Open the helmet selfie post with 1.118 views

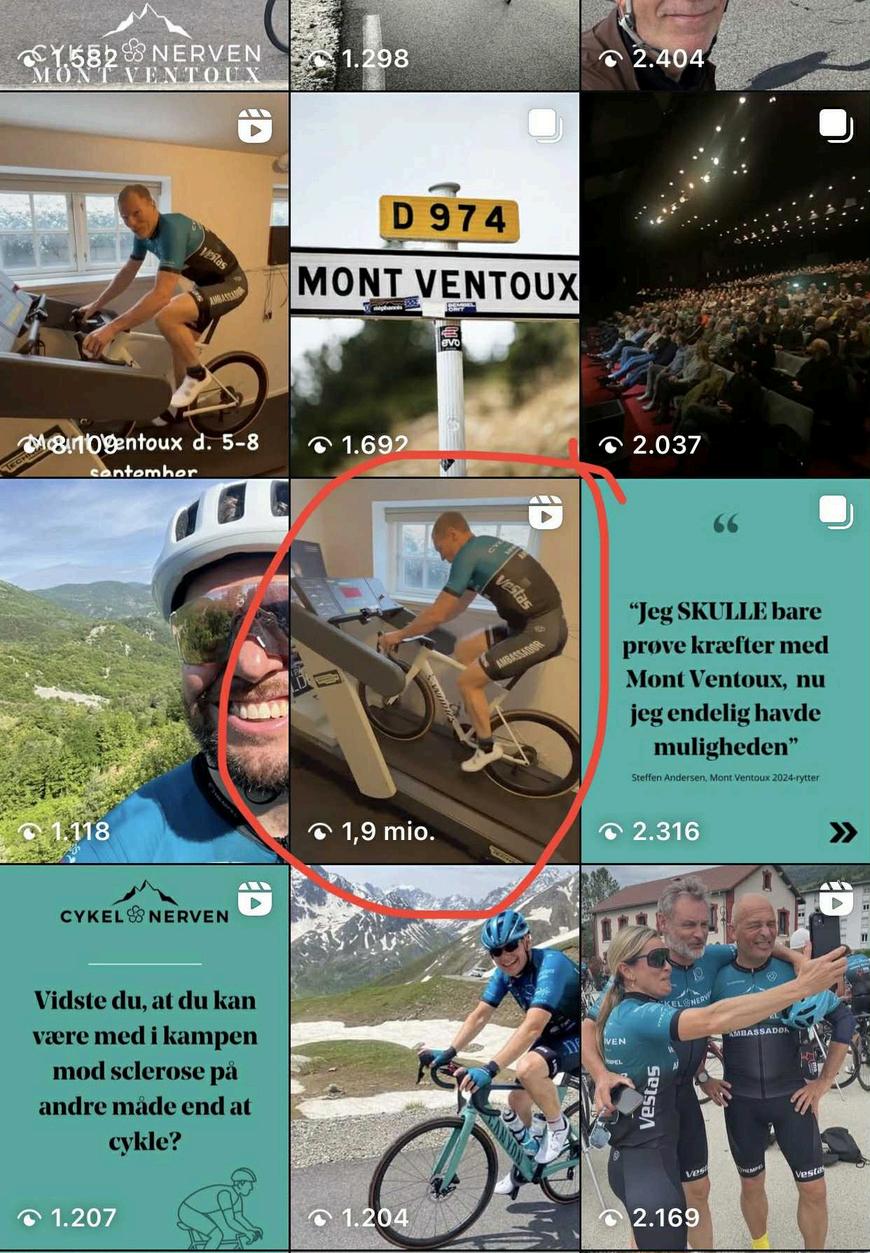144,670
